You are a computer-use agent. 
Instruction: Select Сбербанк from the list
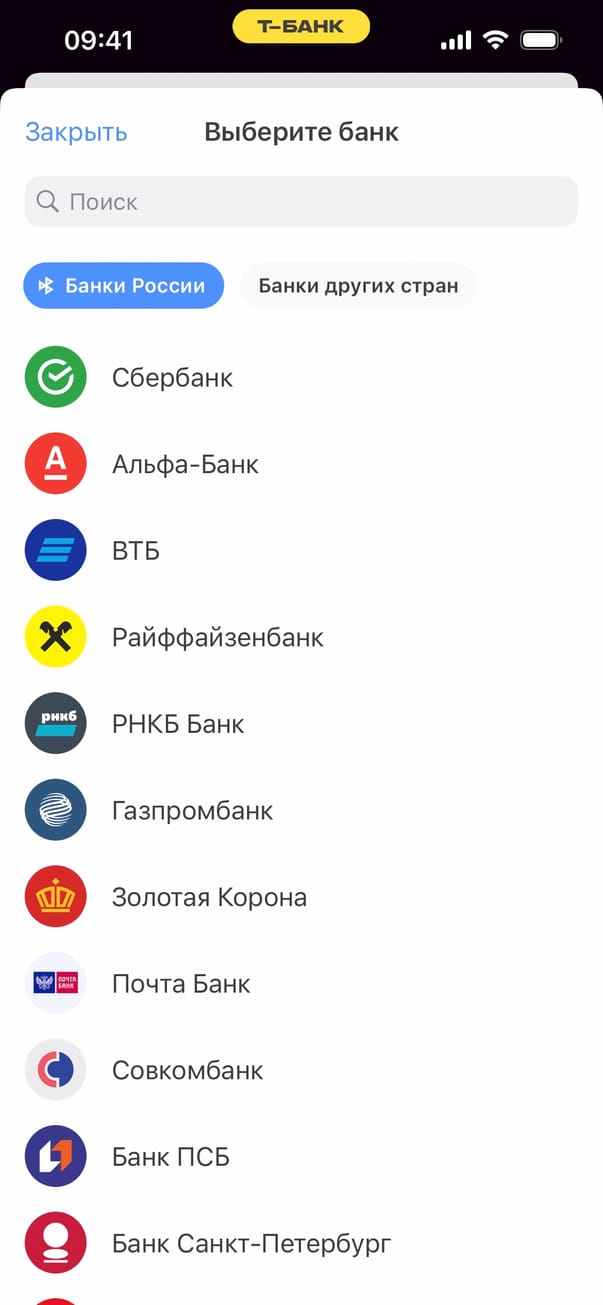coord(172,378)
